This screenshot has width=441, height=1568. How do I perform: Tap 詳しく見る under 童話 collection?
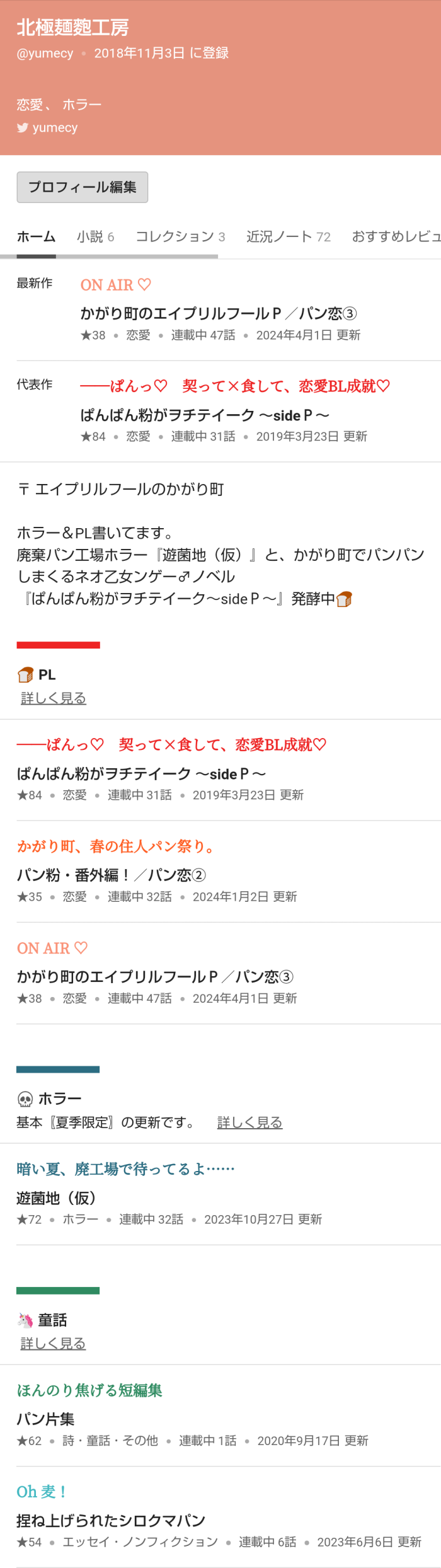coord(53,1343)
